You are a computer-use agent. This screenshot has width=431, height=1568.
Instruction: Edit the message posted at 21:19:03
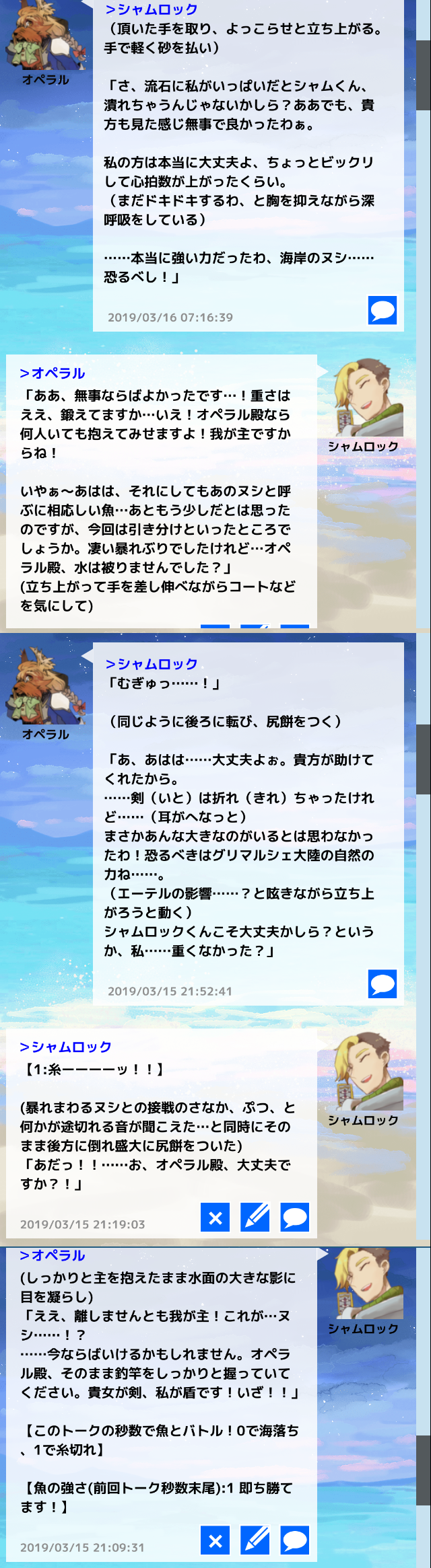pyautogui.click(x=255, y=1217)
